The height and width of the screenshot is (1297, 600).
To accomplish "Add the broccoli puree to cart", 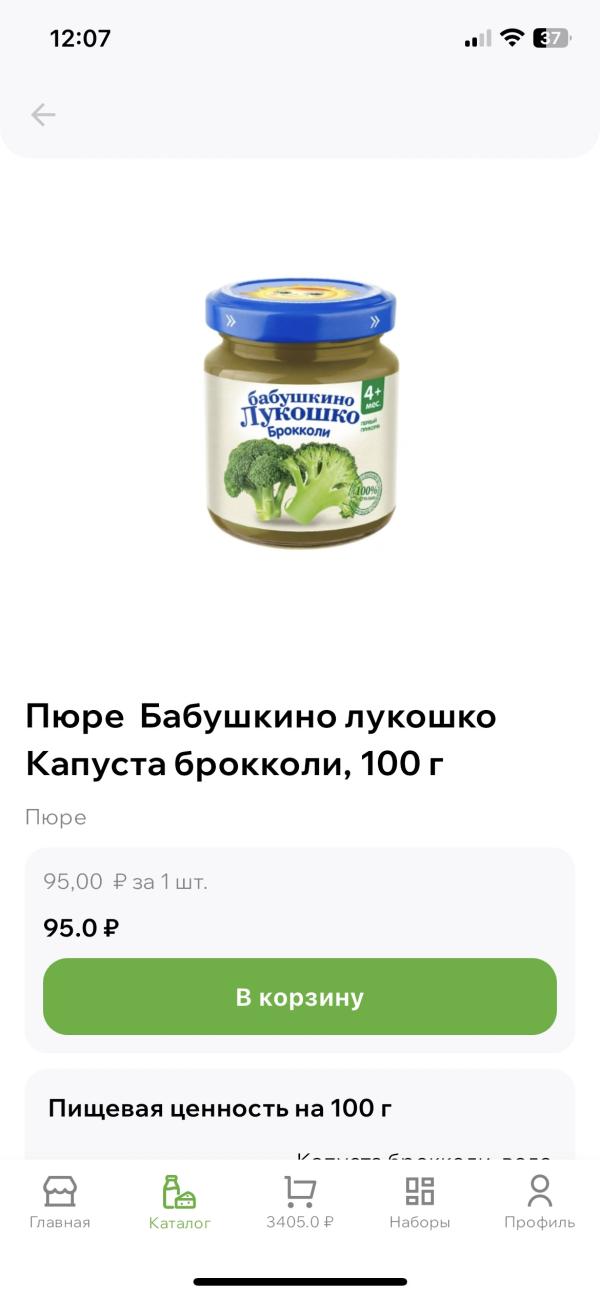I will point(299,997).
